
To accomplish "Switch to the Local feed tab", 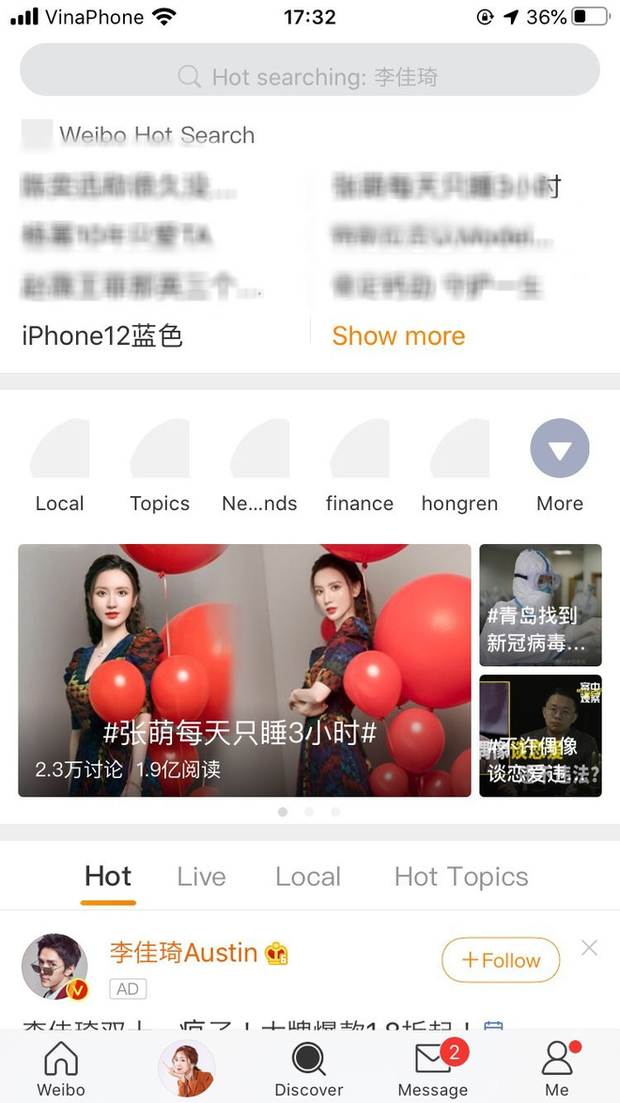I will 308,877.
